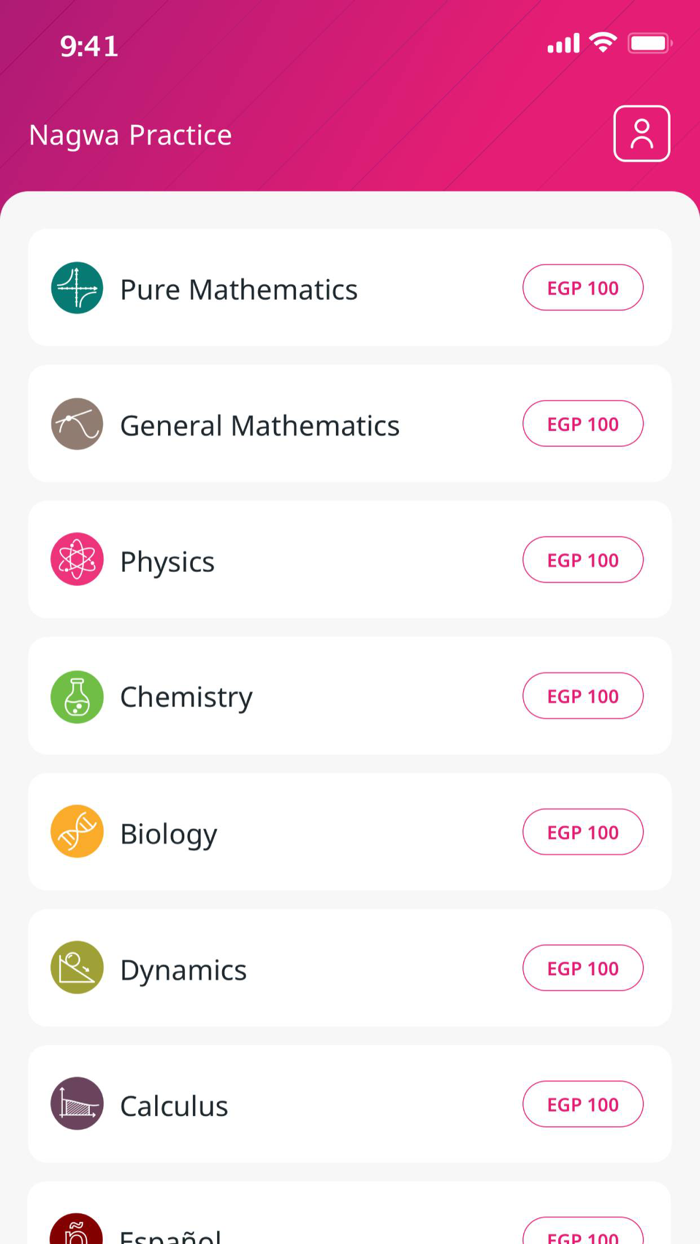The width and height of the screenshot is (700, 1244).
Task: Tap the EGP 100 button for Calculus
Action: (x=582, y=1104)
